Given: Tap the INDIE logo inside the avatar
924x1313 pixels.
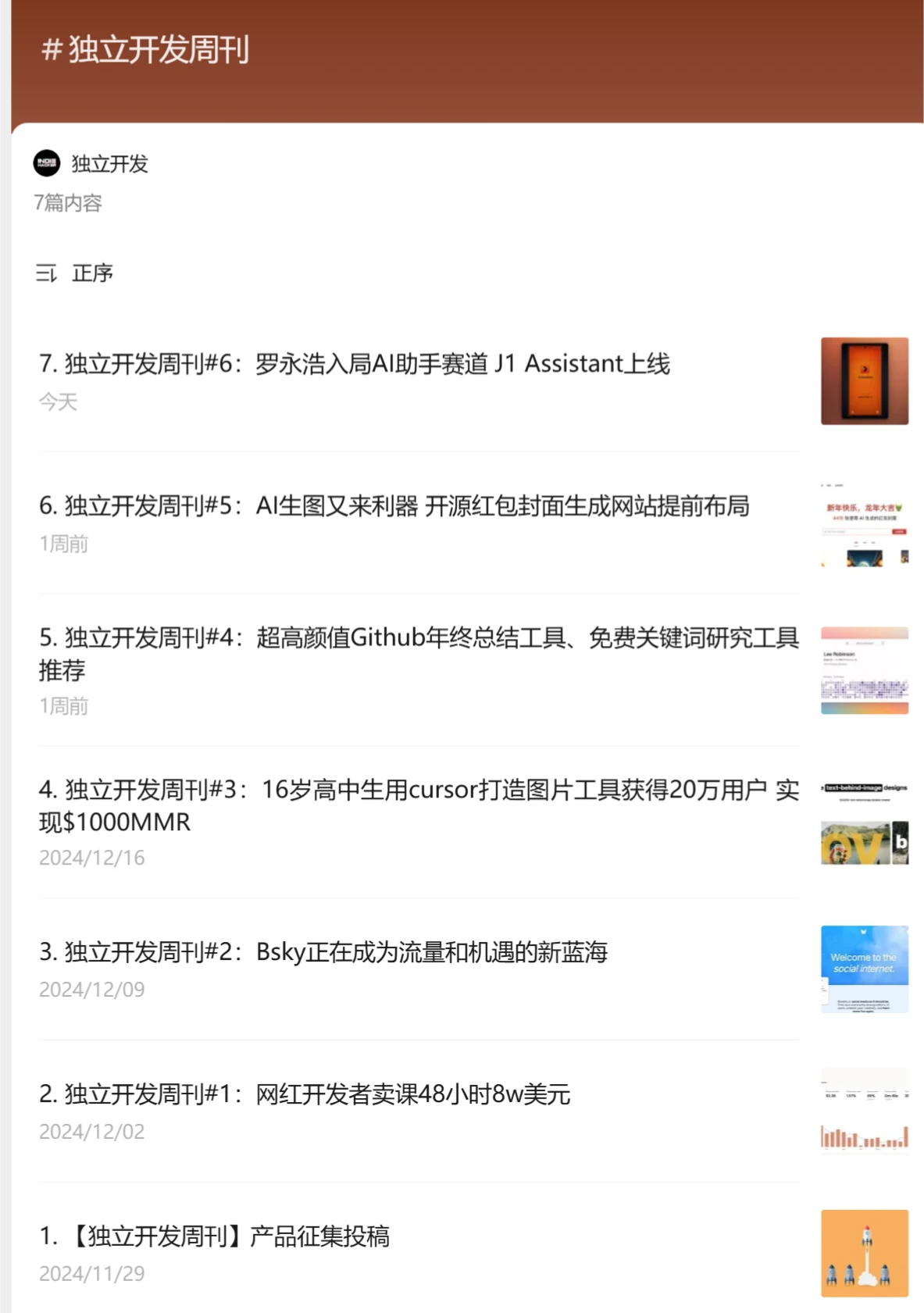Looking at the screenshot, I should [48, 164].
